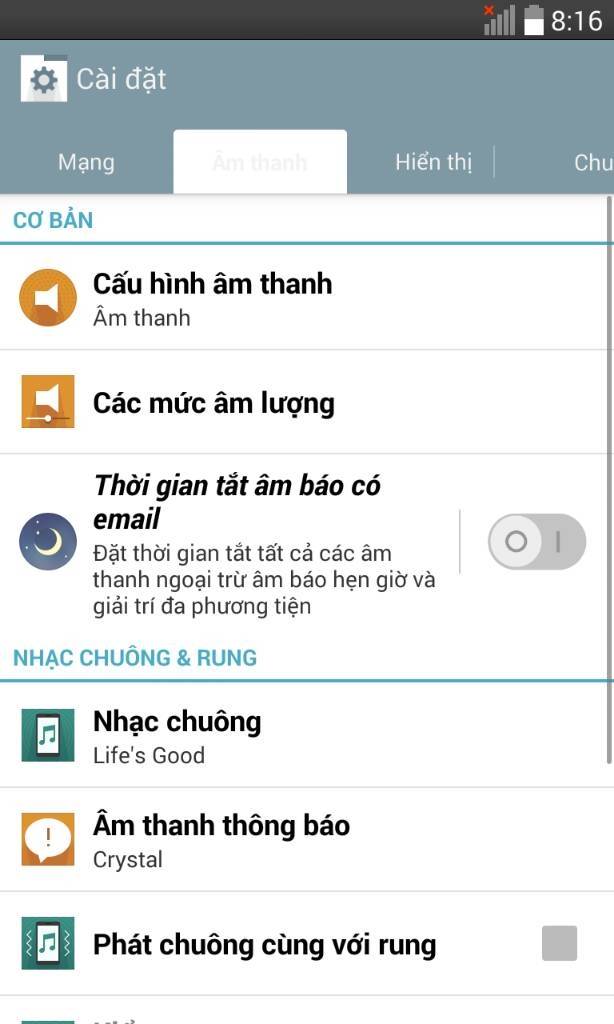Switch to the Hiển thị tab
Screen dimensions: 614x1024
(x=432, y=162)
